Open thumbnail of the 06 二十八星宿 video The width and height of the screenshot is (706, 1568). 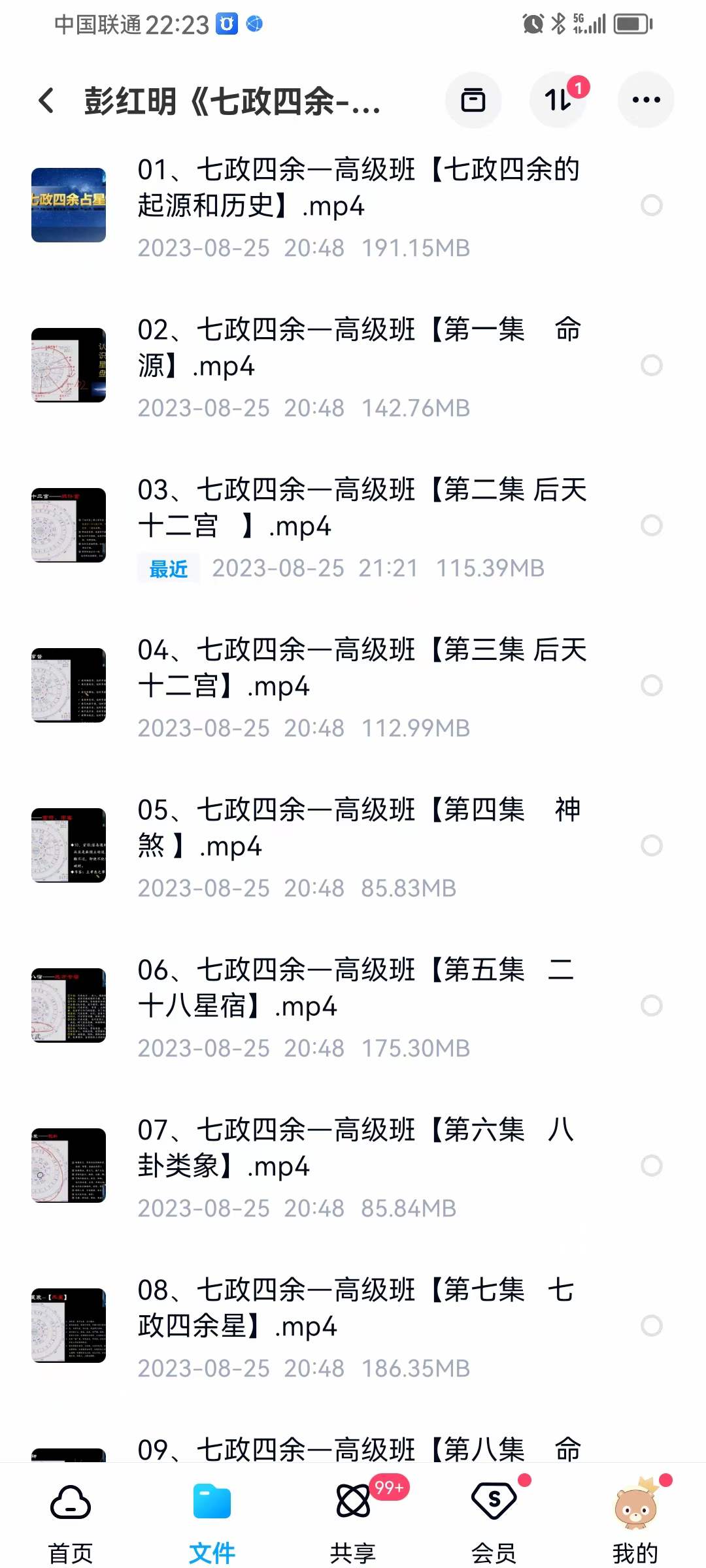coord(69,1006)
